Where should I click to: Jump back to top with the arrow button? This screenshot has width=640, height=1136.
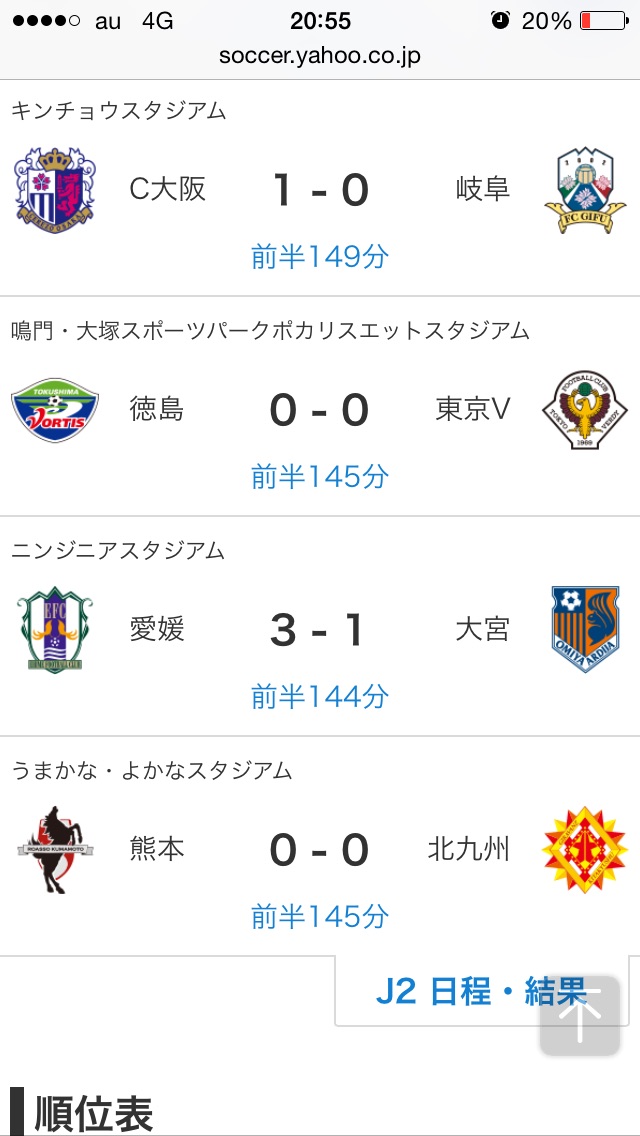[x=579, y=1015]
